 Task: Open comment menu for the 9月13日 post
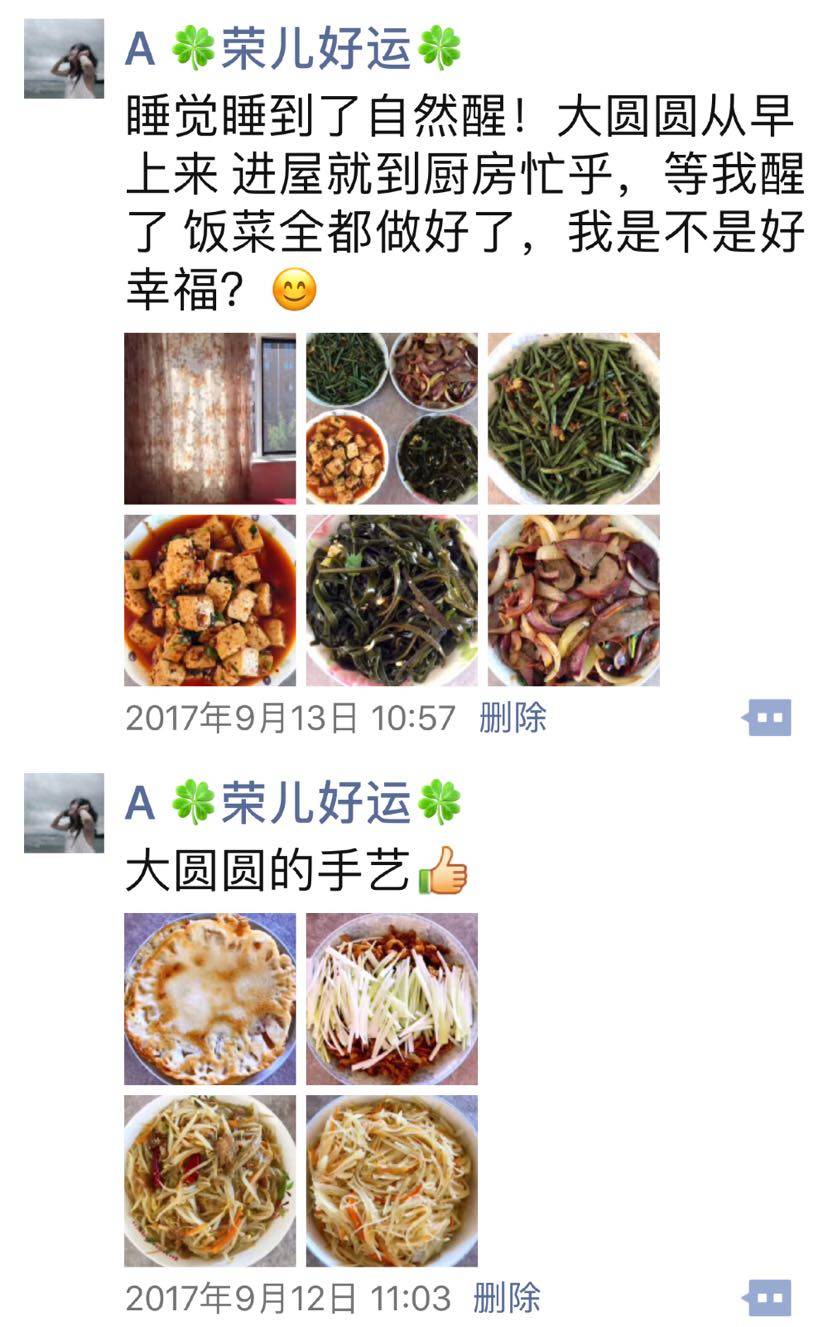767,717
